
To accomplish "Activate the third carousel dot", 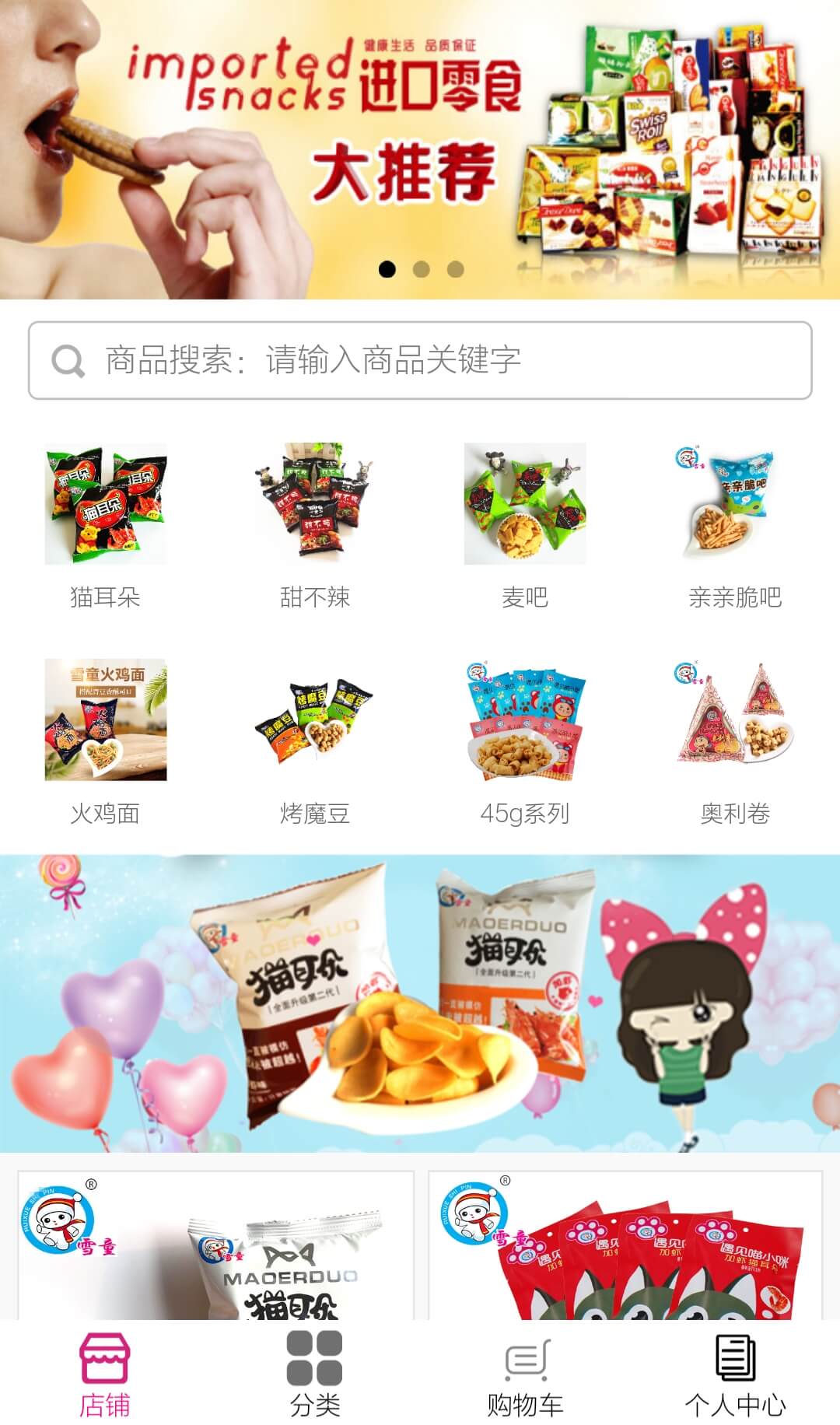I will 454,268.
